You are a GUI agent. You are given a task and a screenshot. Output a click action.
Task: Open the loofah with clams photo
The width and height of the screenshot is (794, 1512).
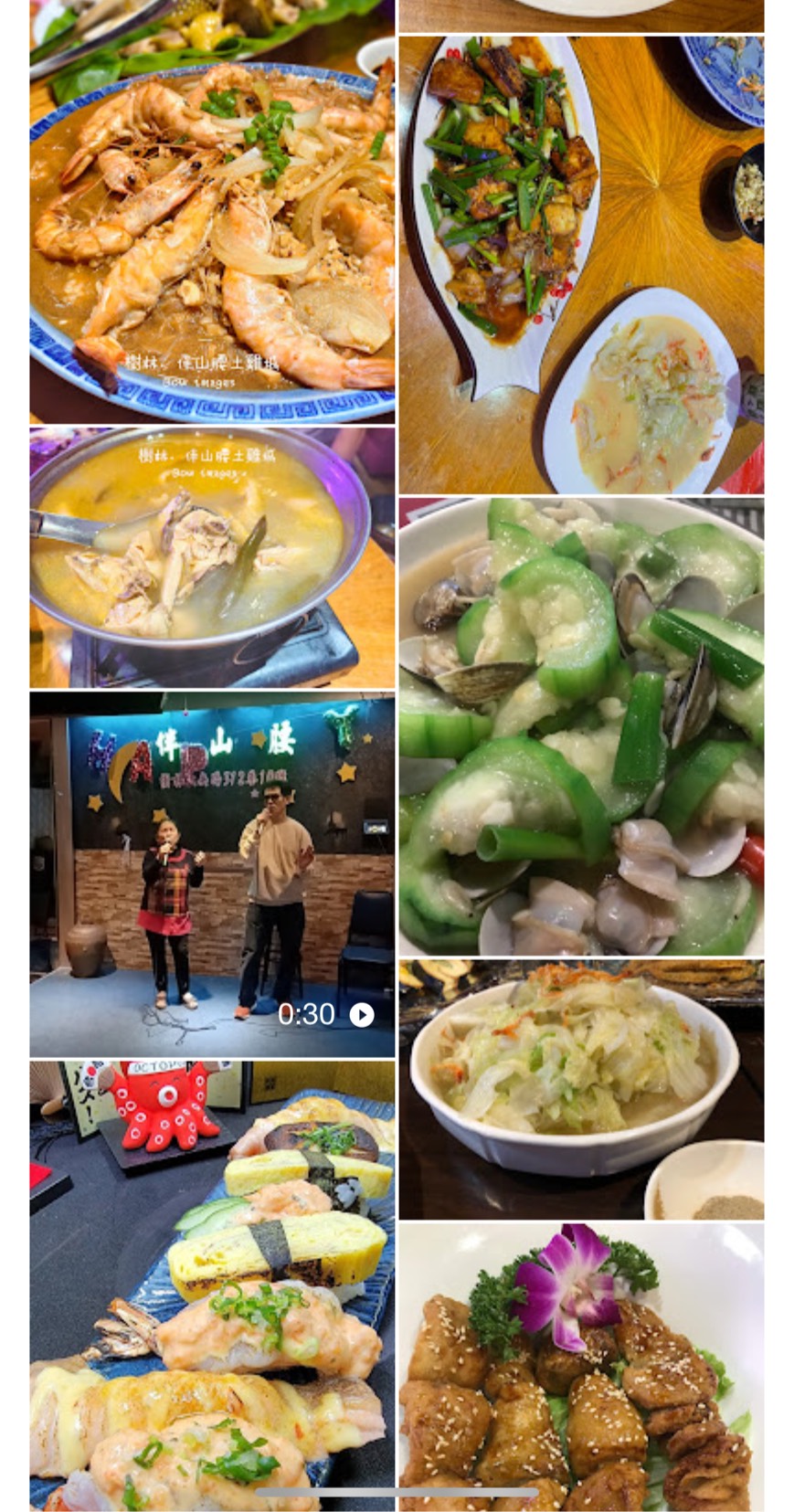[x=581, y=726]
